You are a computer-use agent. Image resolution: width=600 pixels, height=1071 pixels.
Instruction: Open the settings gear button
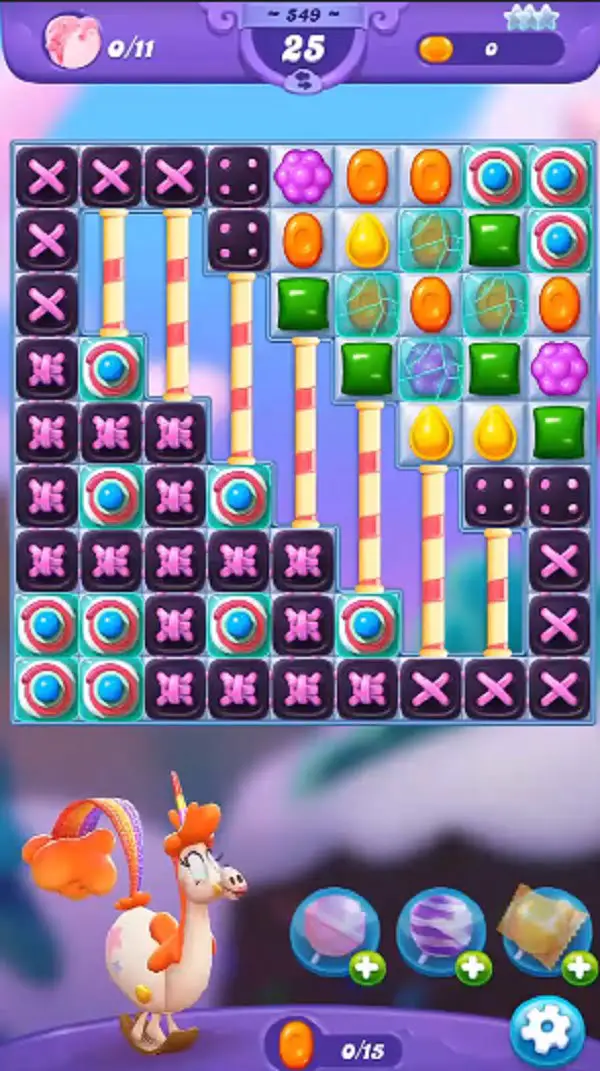(x=547, y=1031)
